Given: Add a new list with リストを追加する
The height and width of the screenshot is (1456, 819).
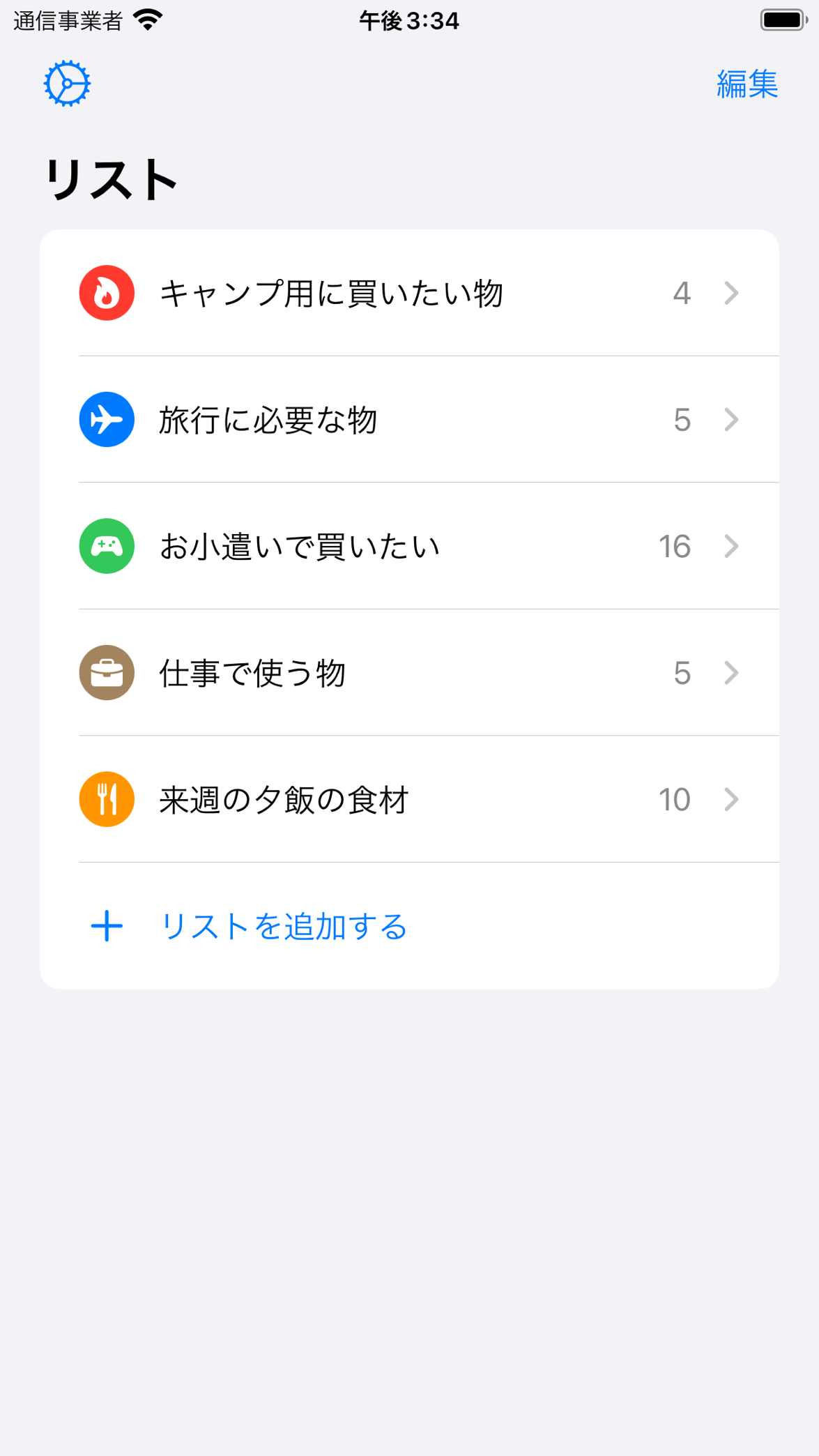Looking at the screenshot, I should [409, 926].
